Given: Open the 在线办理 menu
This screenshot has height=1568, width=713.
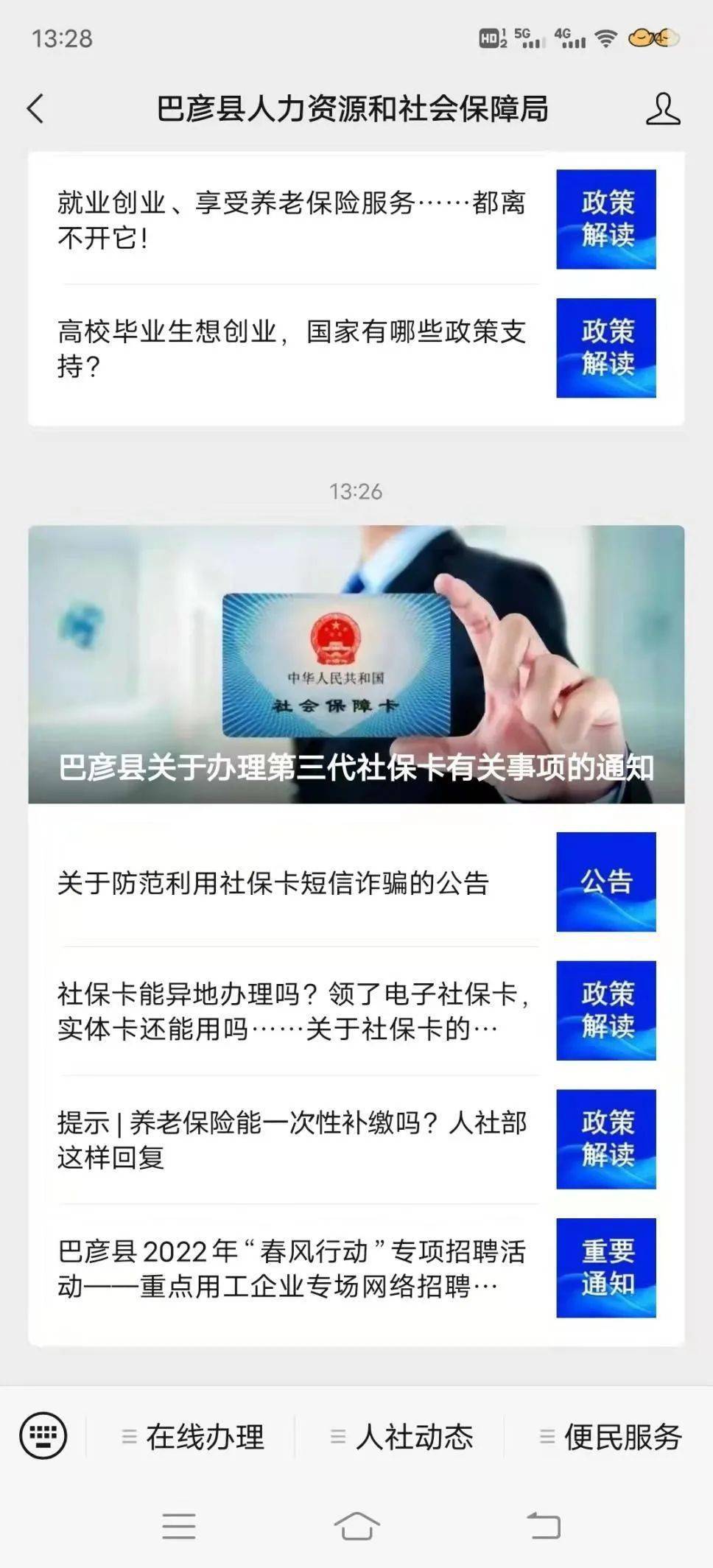Looking at the screenshot, I should 192,1436.
